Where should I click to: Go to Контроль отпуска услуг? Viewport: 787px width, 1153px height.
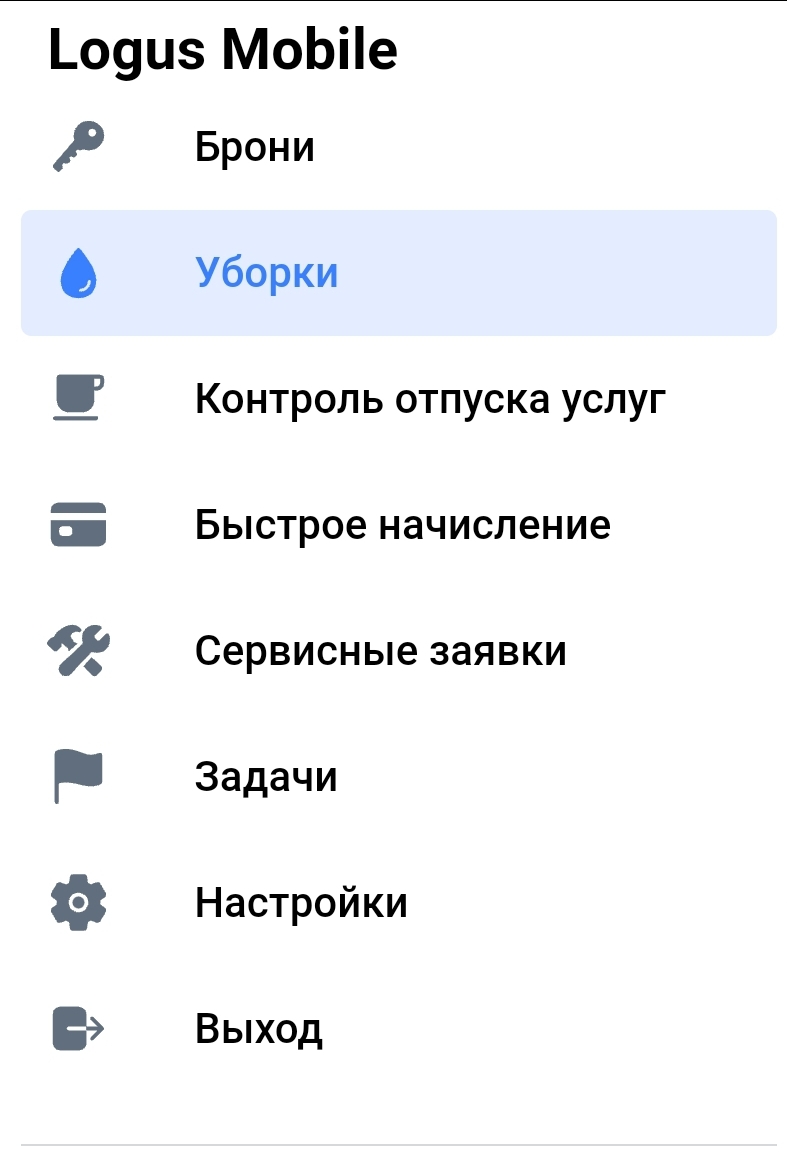coord(430,399)
